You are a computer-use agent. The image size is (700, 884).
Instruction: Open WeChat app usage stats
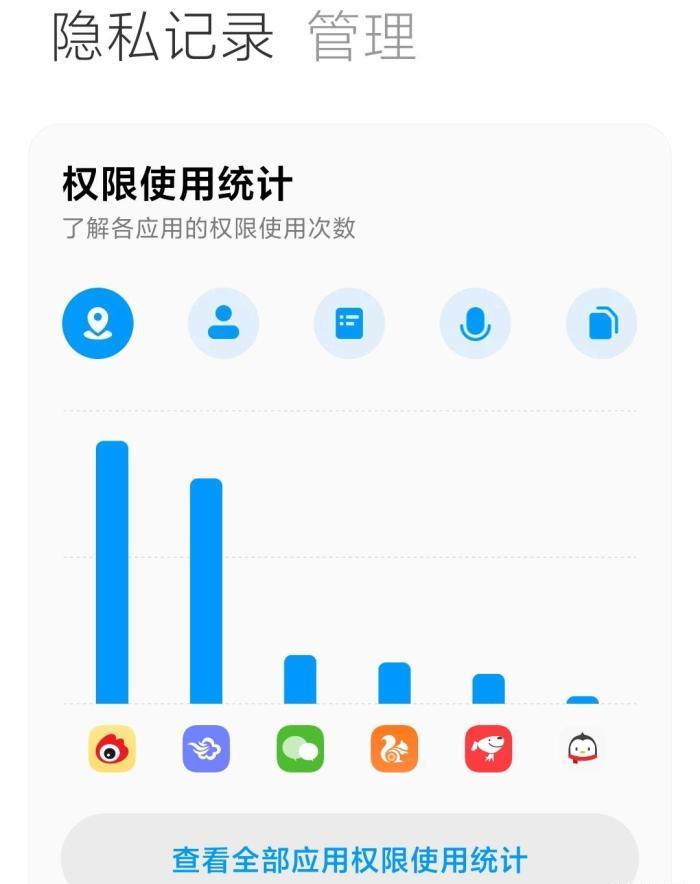pos(300,749)
